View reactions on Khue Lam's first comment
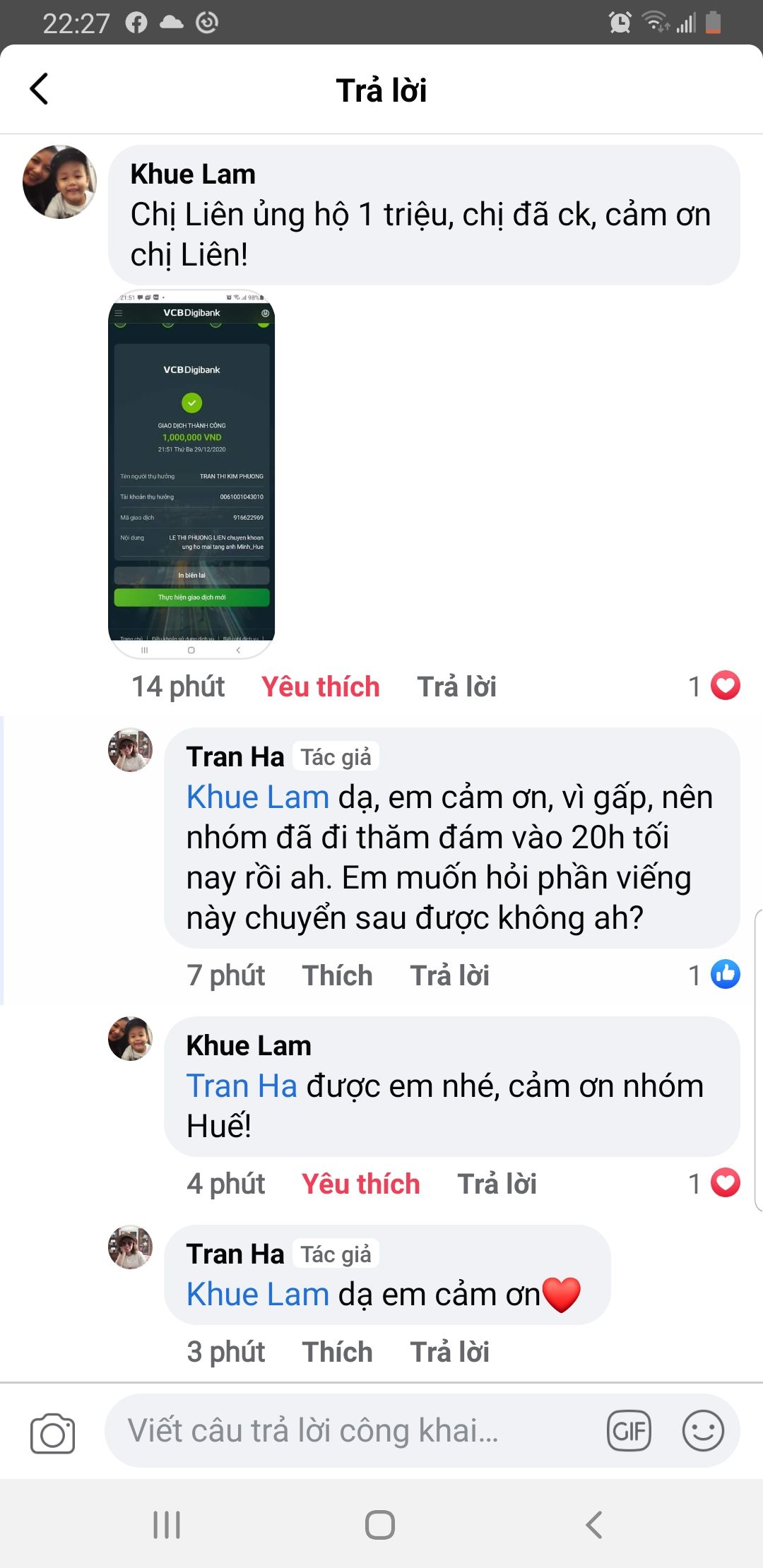Screen dimensions: 763x1568 714,685
